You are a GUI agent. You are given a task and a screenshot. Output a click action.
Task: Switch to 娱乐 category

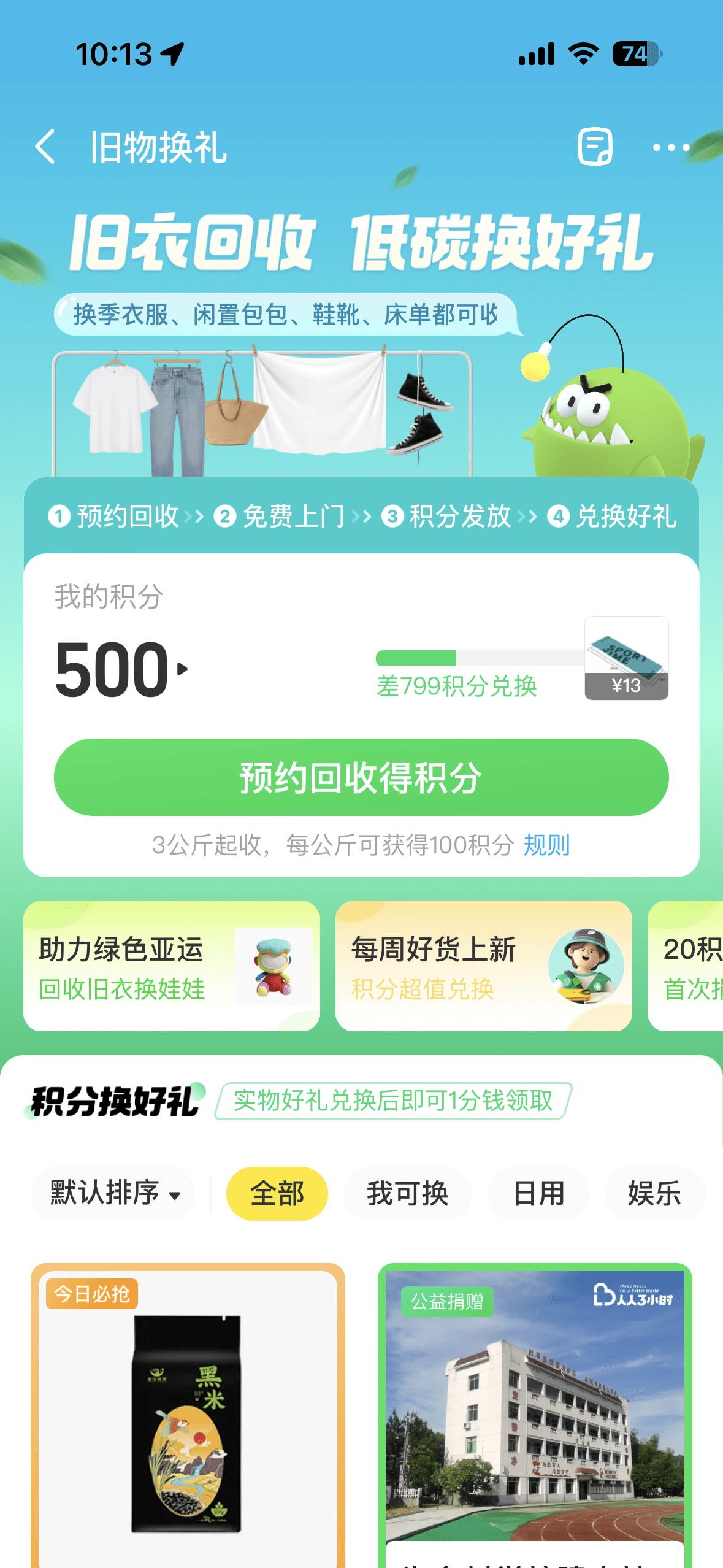point(654,1193)
